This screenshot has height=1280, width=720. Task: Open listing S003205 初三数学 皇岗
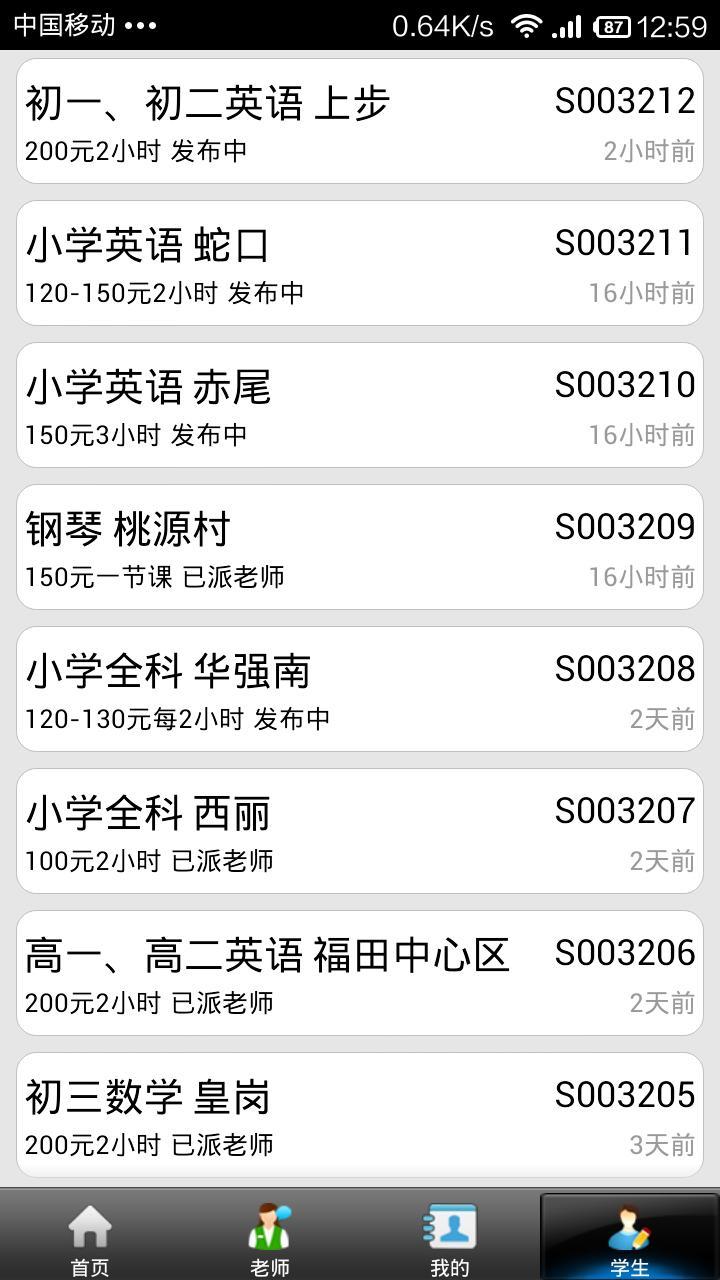360,1115
